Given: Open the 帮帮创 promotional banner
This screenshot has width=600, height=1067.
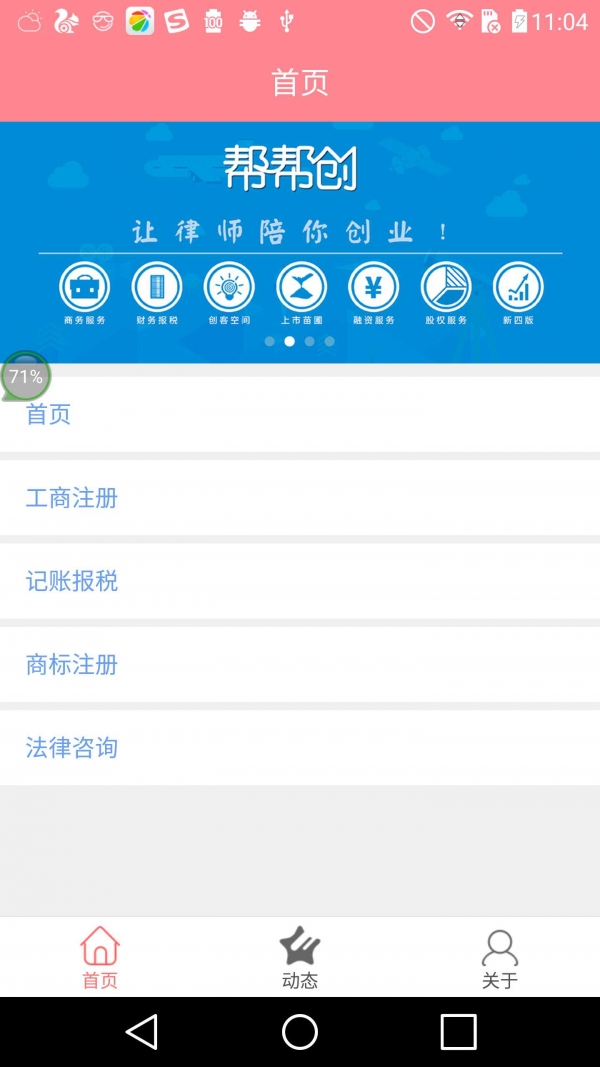Looking at the screenshot, I should [300, 240].
